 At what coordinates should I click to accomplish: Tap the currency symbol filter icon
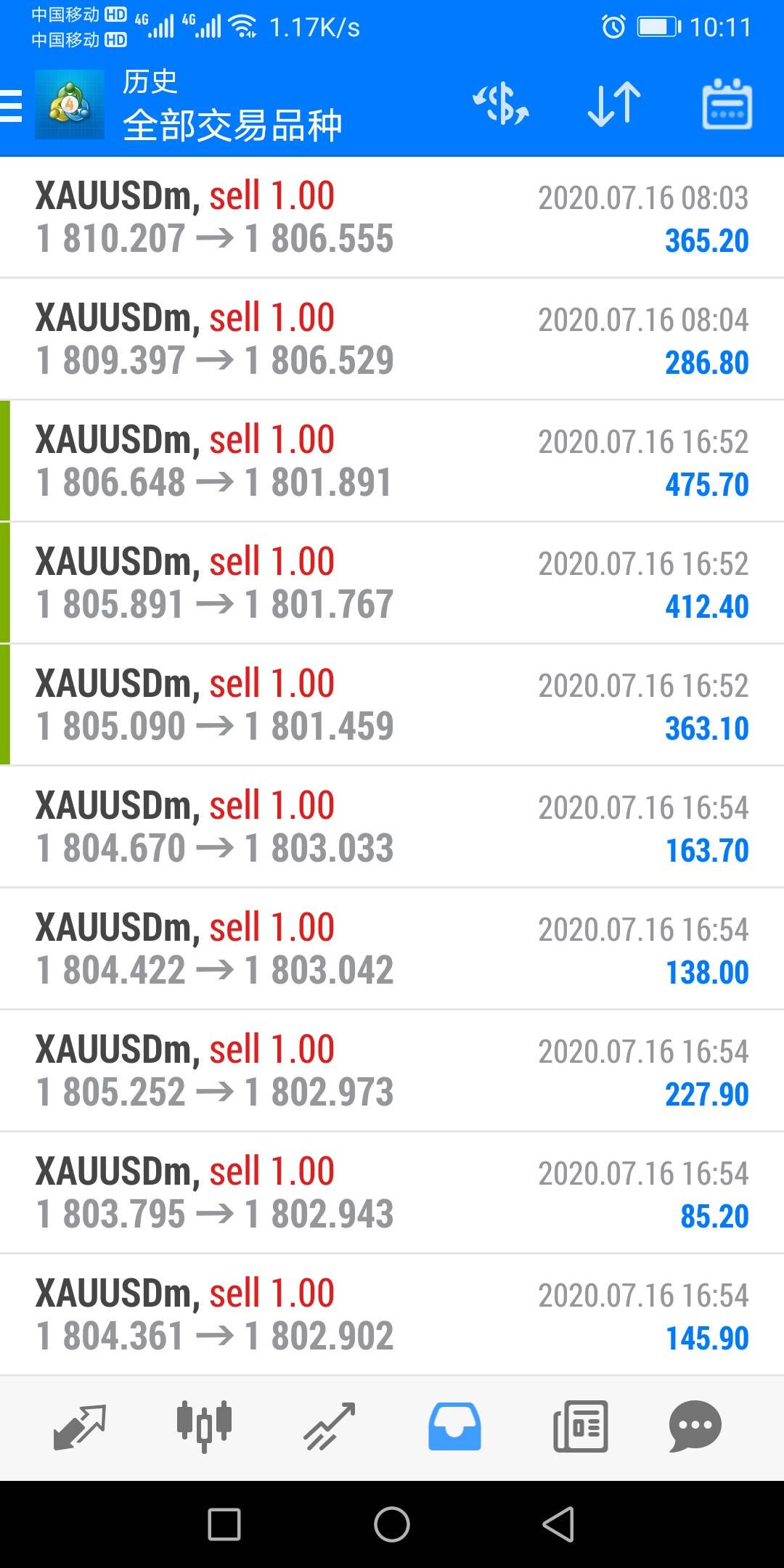(501, 105)
